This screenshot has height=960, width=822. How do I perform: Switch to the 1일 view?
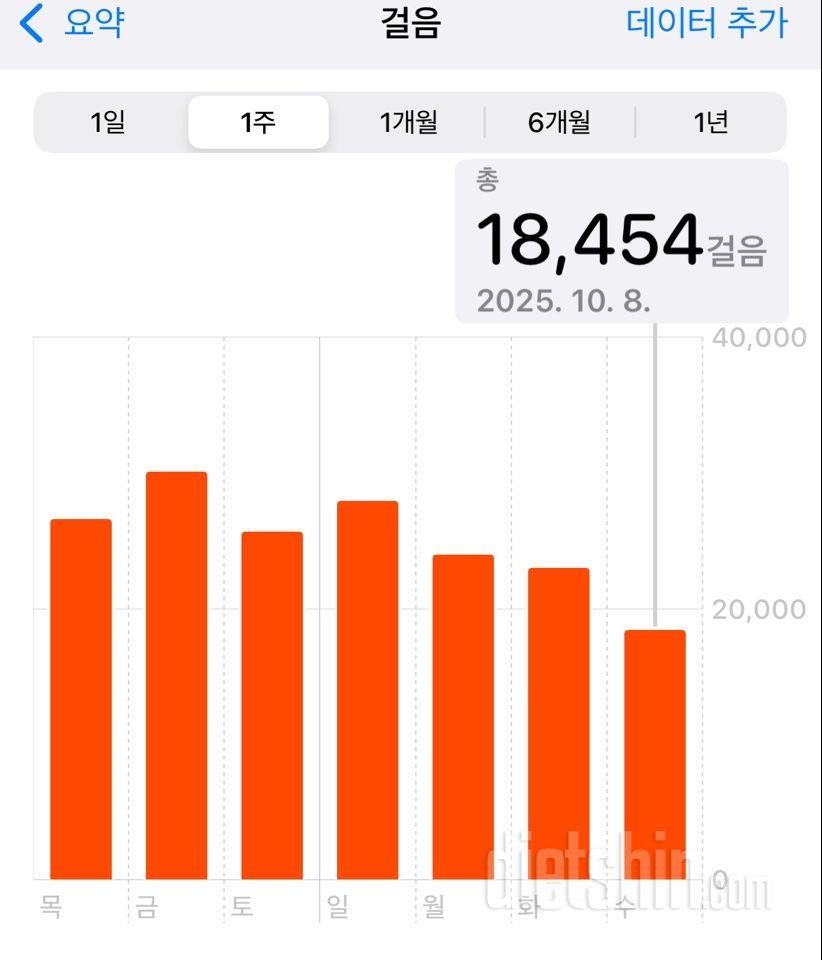pos(108,123)
